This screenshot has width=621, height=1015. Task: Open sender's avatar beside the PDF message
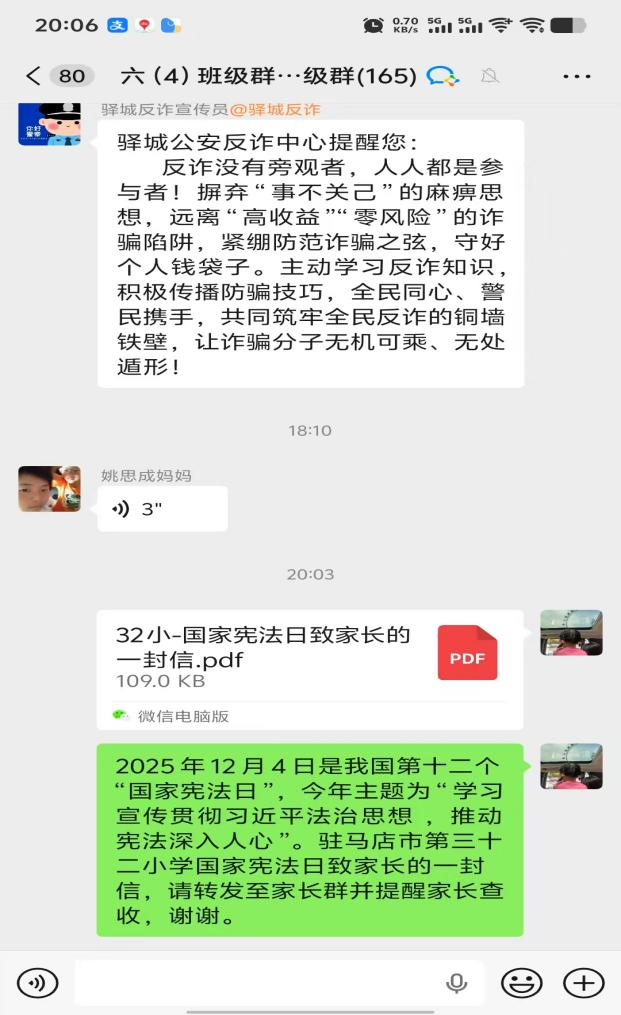(571, 632)
